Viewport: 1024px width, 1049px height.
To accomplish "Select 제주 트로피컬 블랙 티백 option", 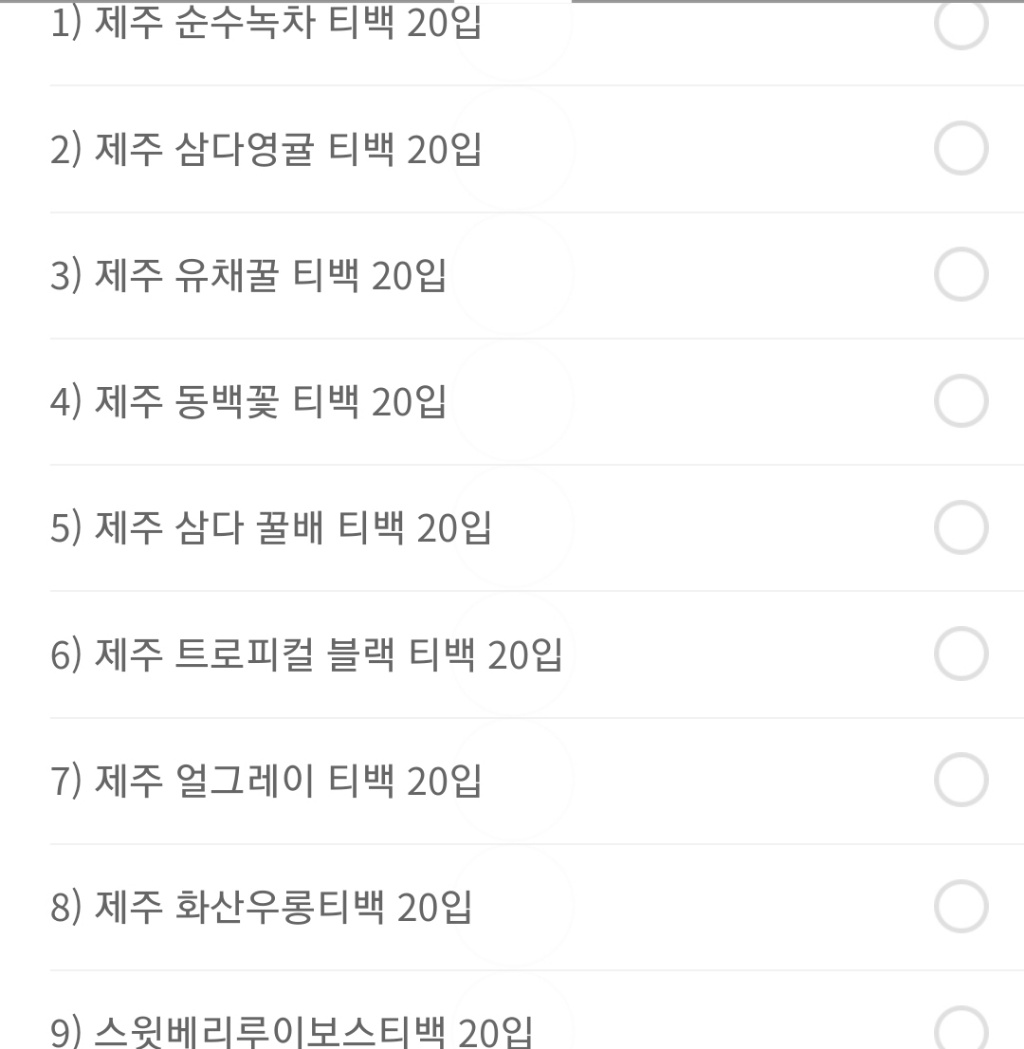I will click(x=960, y=654).
